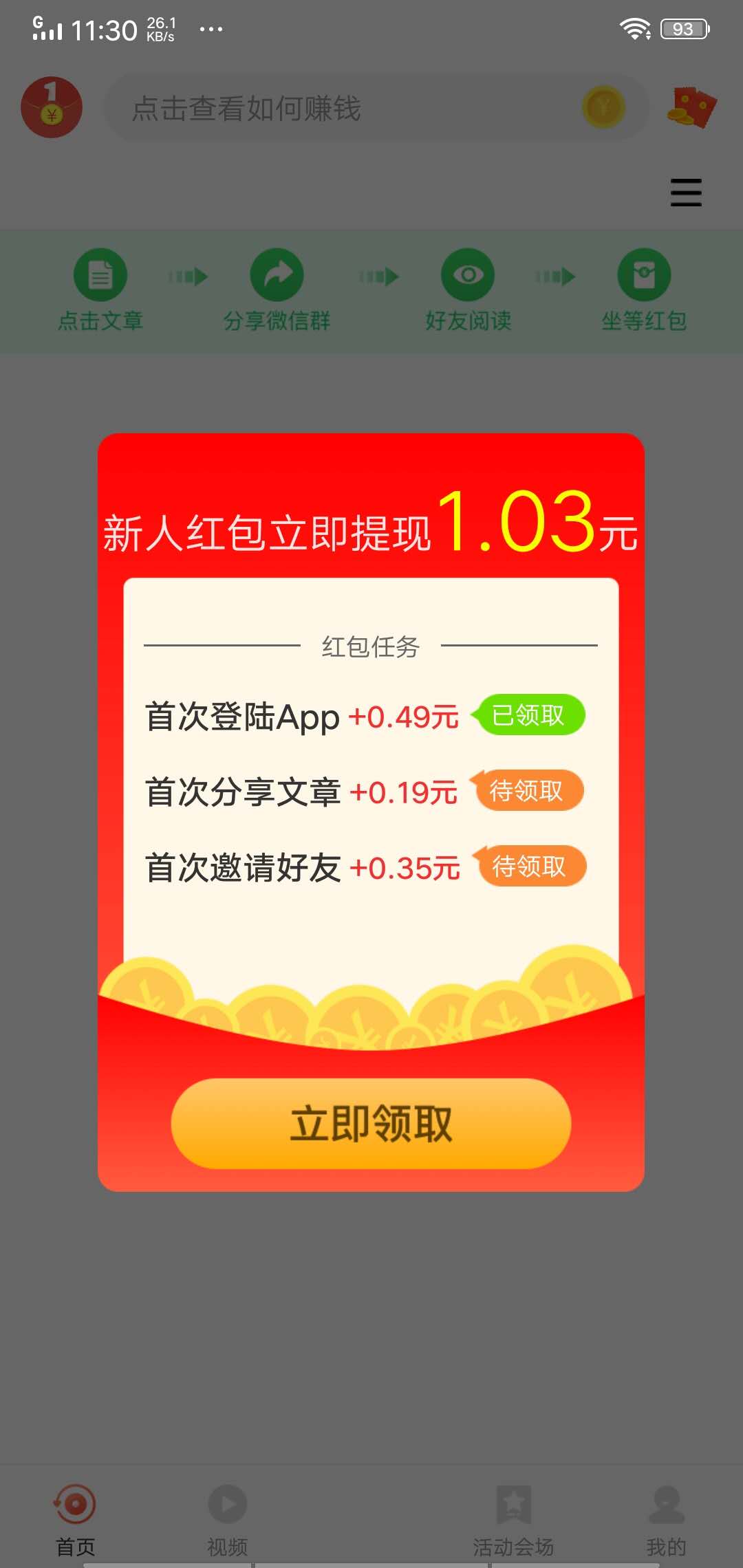Click the 活动会场 star badge icon
The height and width of the screenshot is (1568, 743).
click(515, 1503)
